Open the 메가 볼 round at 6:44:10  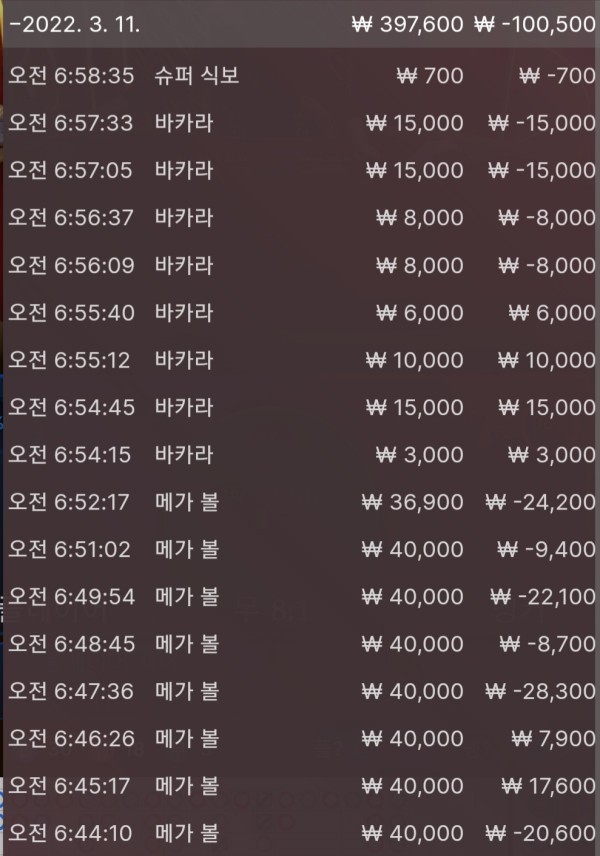pyautogui.click(x=300, y=833)
